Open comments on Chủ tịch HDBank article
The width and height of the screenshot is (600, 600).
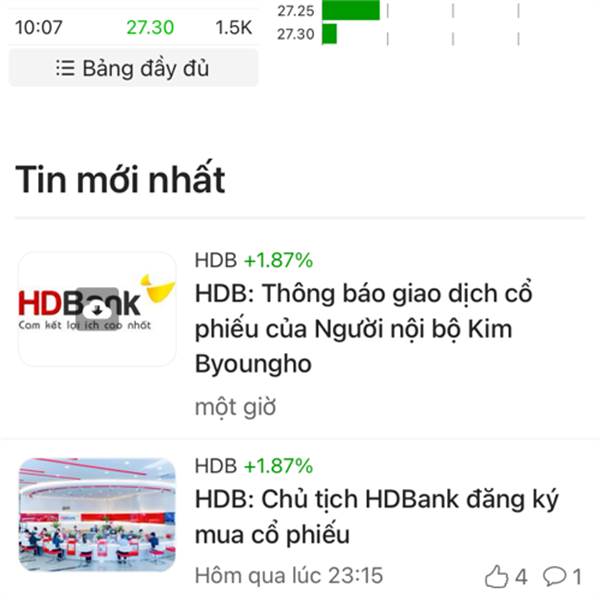point(561,576)
